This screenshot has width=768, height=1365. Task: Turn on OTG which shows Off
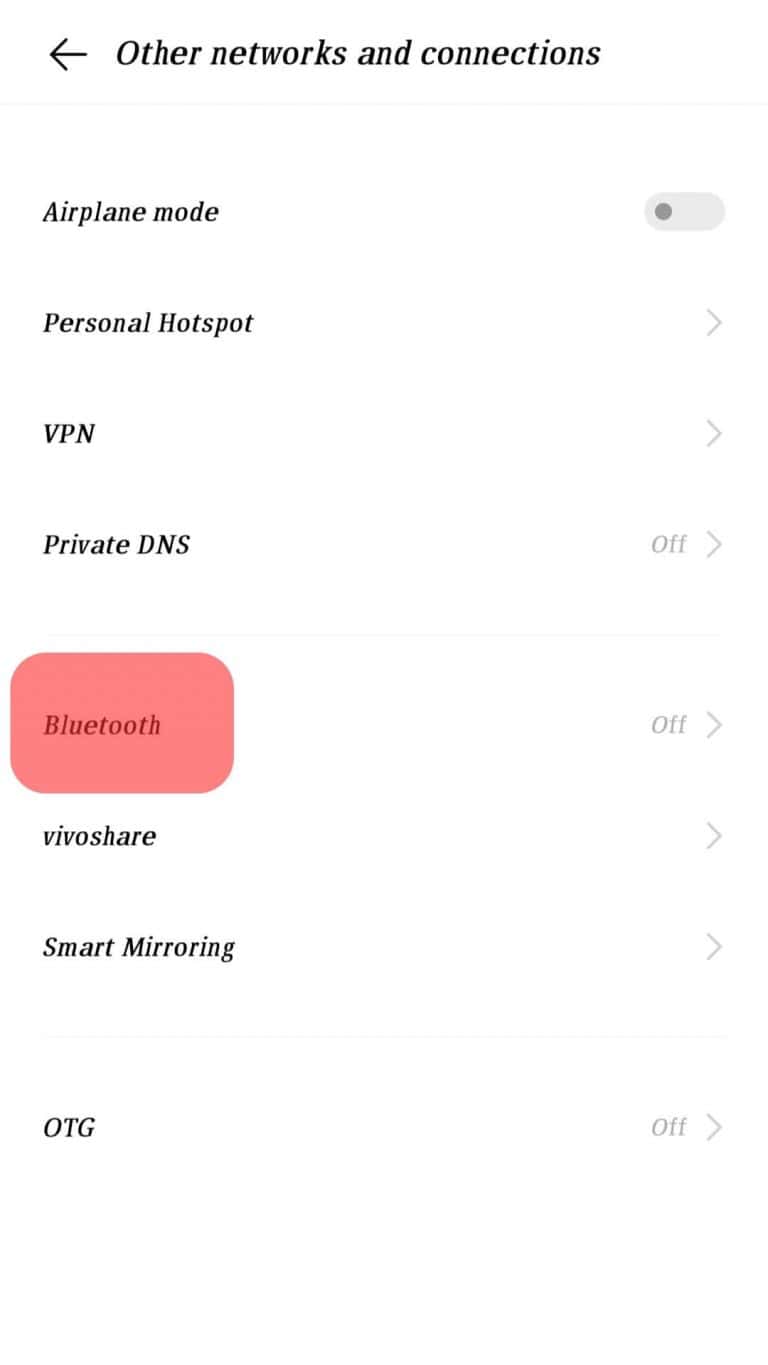(667, 1127)
